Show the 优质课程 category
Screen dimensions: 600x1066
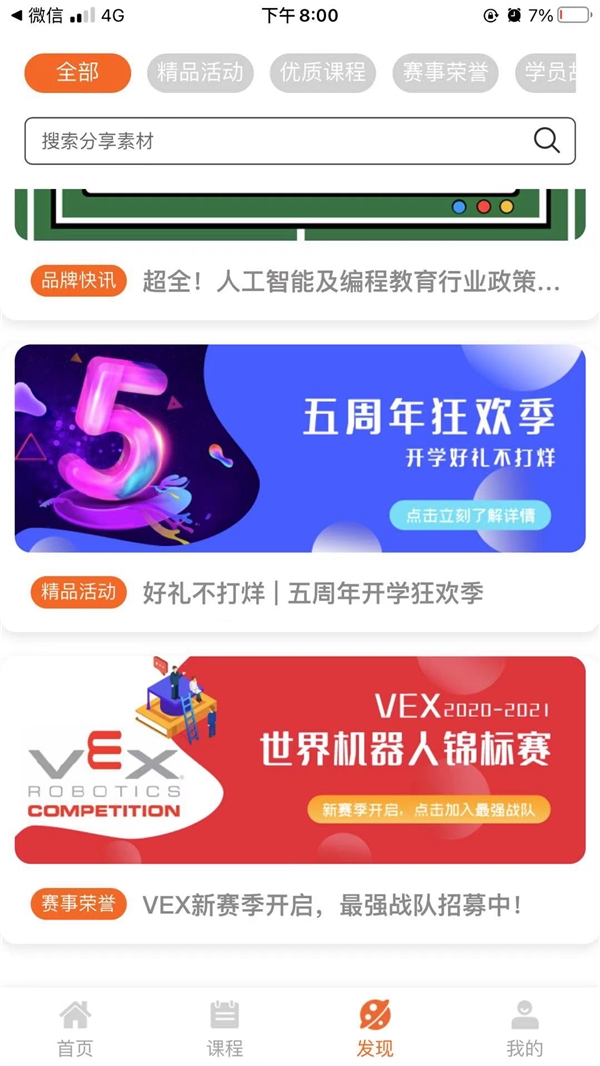pos(322,73)
